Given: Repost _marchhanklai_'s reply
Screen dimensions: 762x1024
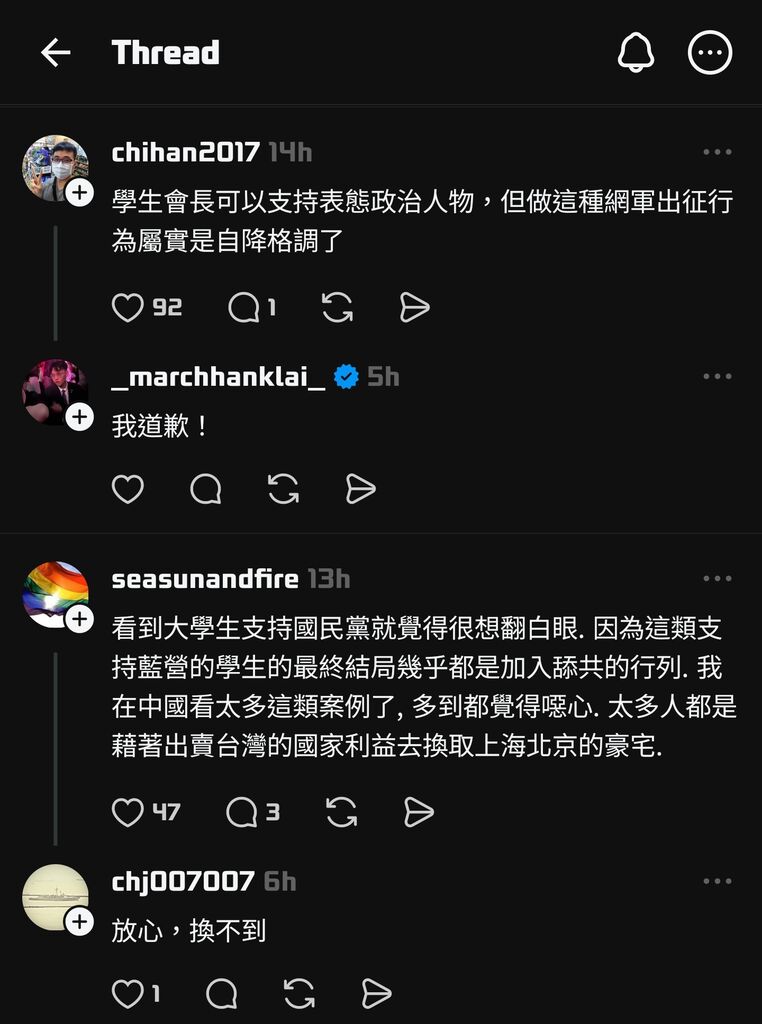Looking at the screenshot, I should tap(283, 489).
